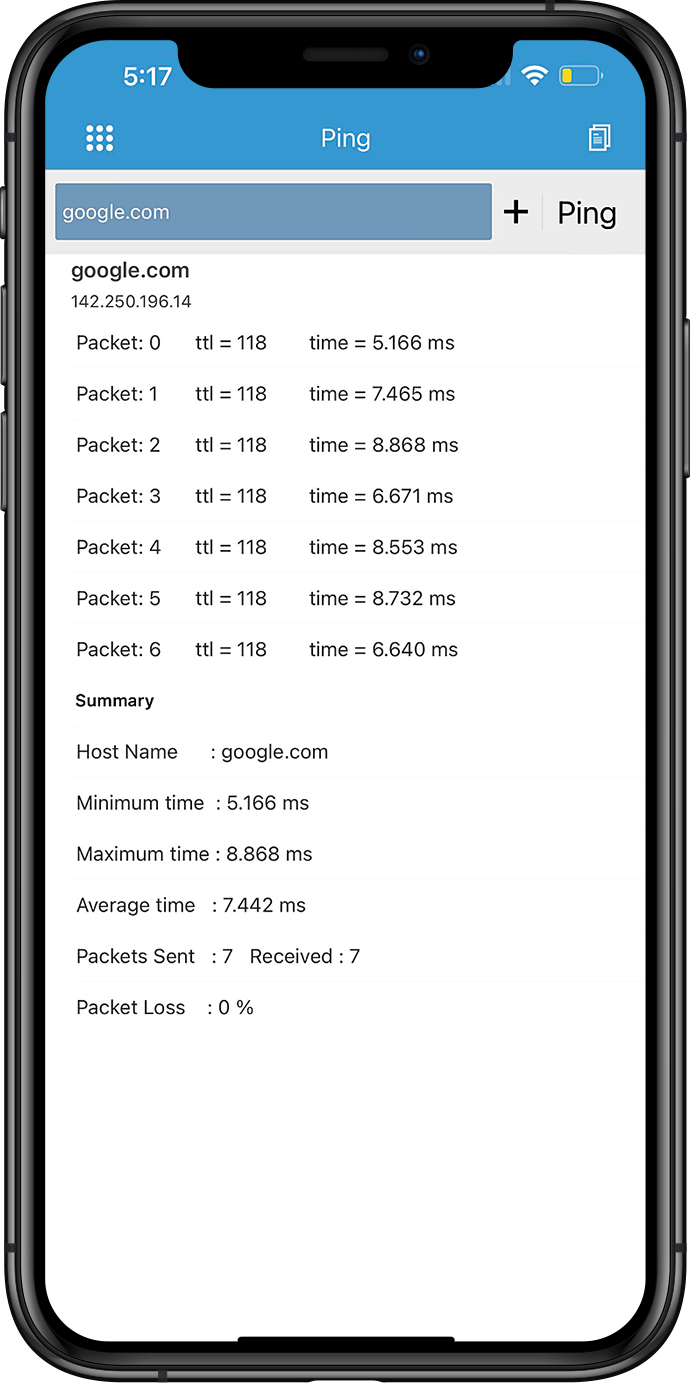This screenshot has width=690, height=1383.
Task: Start ping with the Ping button
Action: click(587, 213)
